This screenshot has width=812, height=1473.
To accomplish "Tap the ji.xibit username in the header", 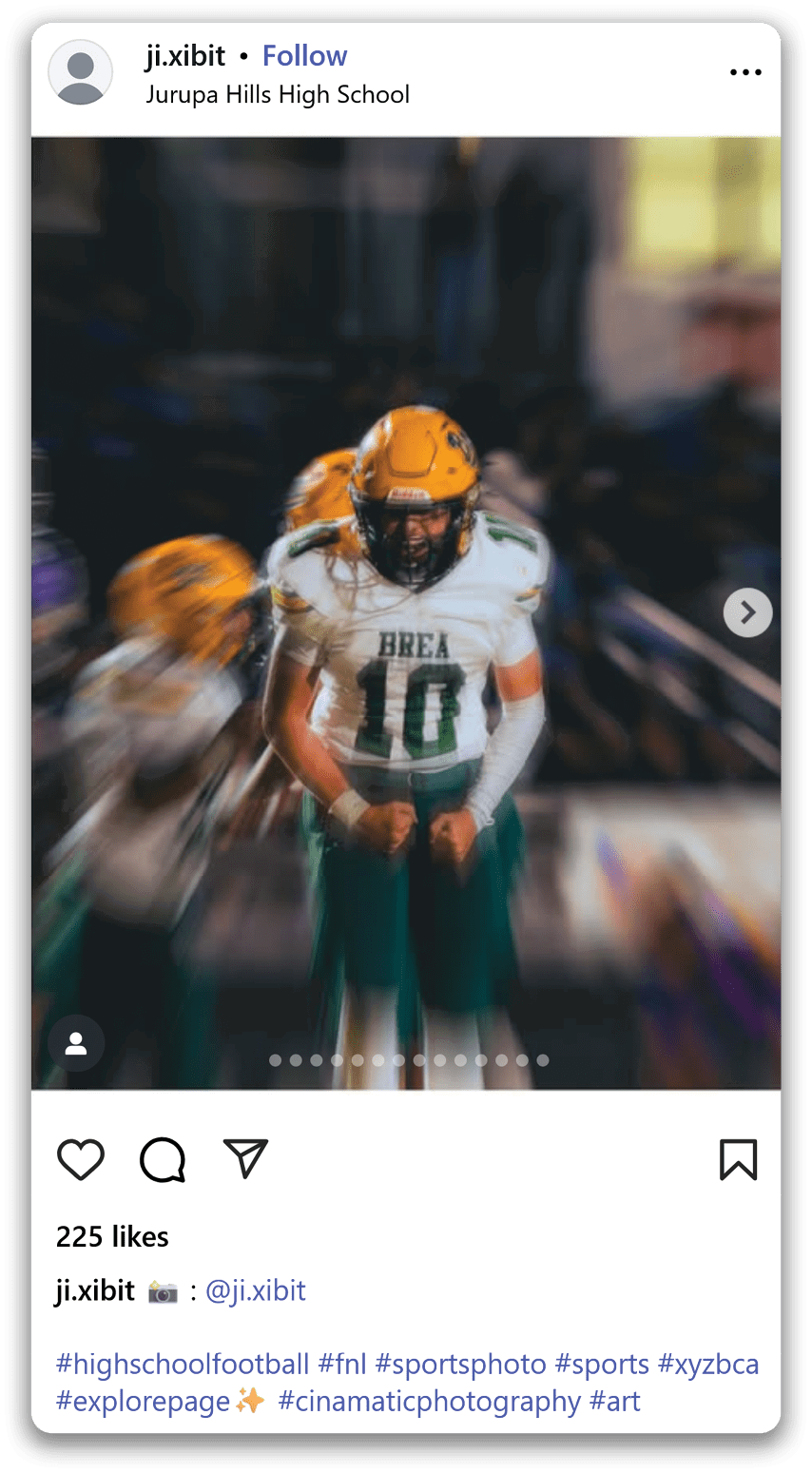I will tap(185, 56).
